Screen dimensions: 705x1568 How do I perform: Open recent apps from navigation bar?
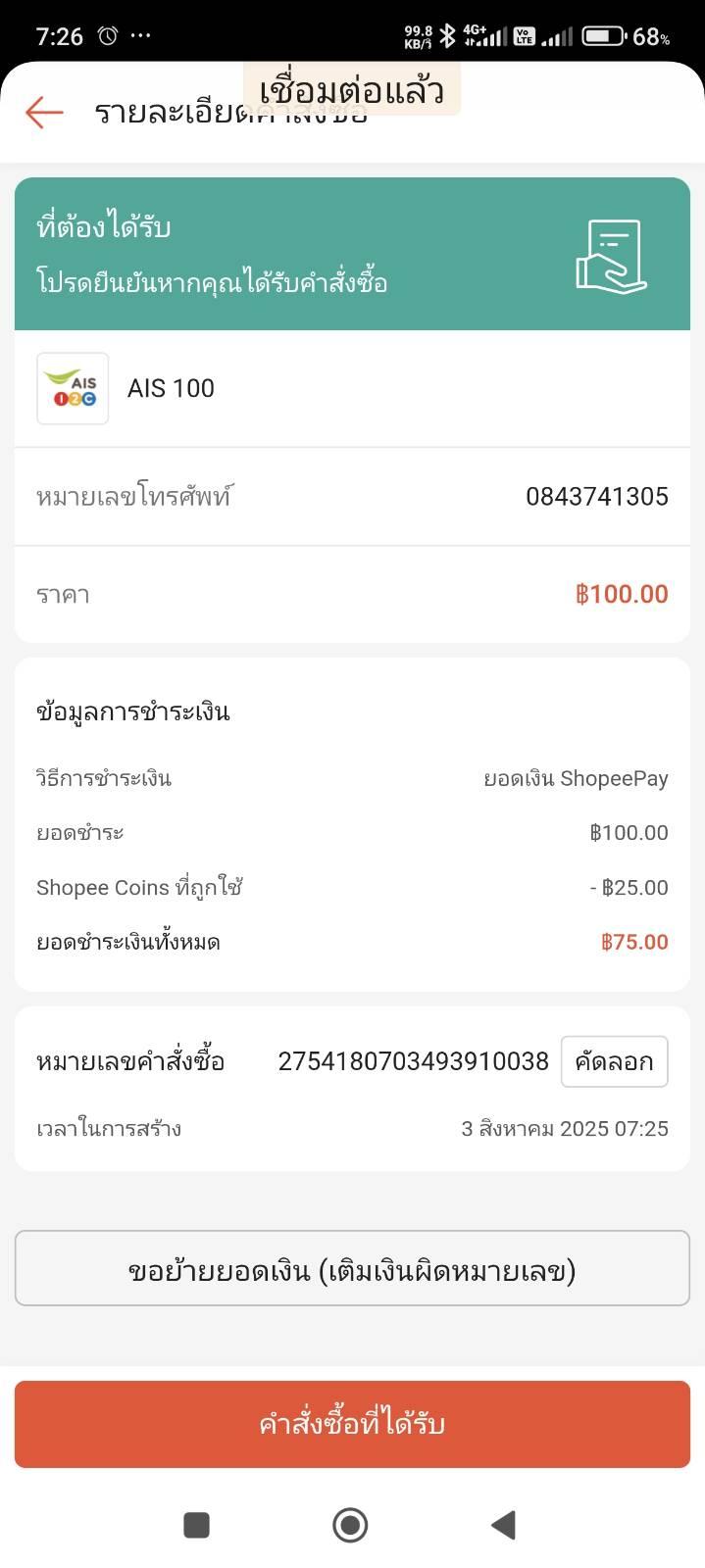coord(197,1525)
